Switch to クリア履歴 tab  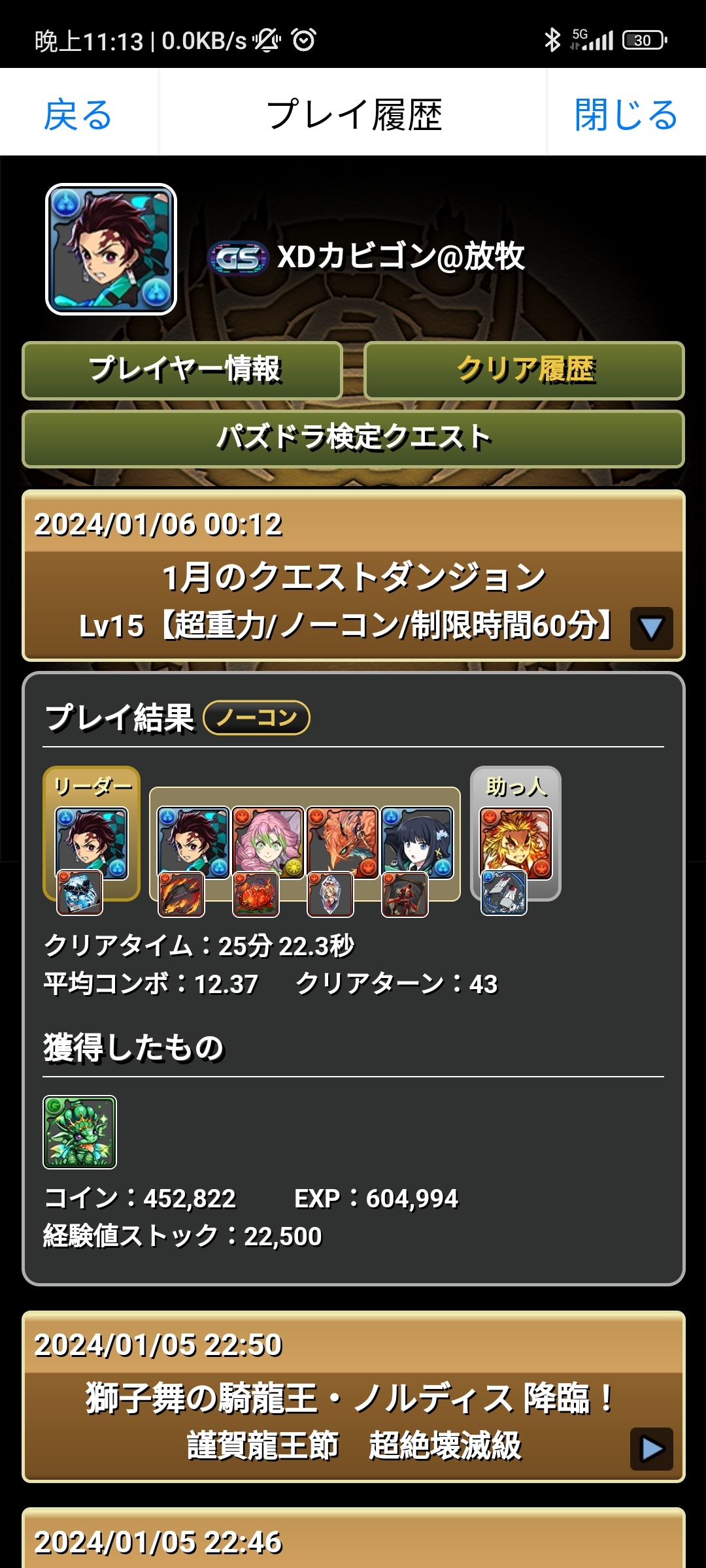click(524, 370)
